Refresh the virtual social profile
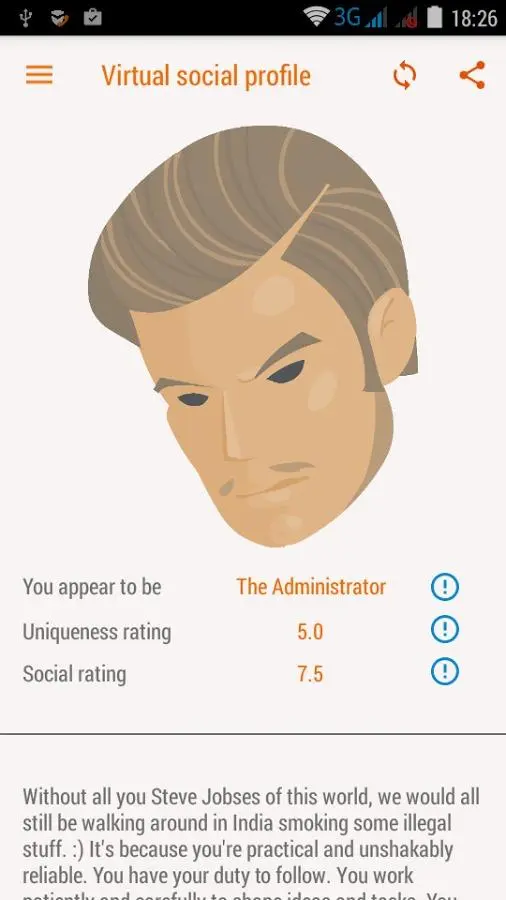The height and width of the screenshot is (900, 506). click(404, 76)
